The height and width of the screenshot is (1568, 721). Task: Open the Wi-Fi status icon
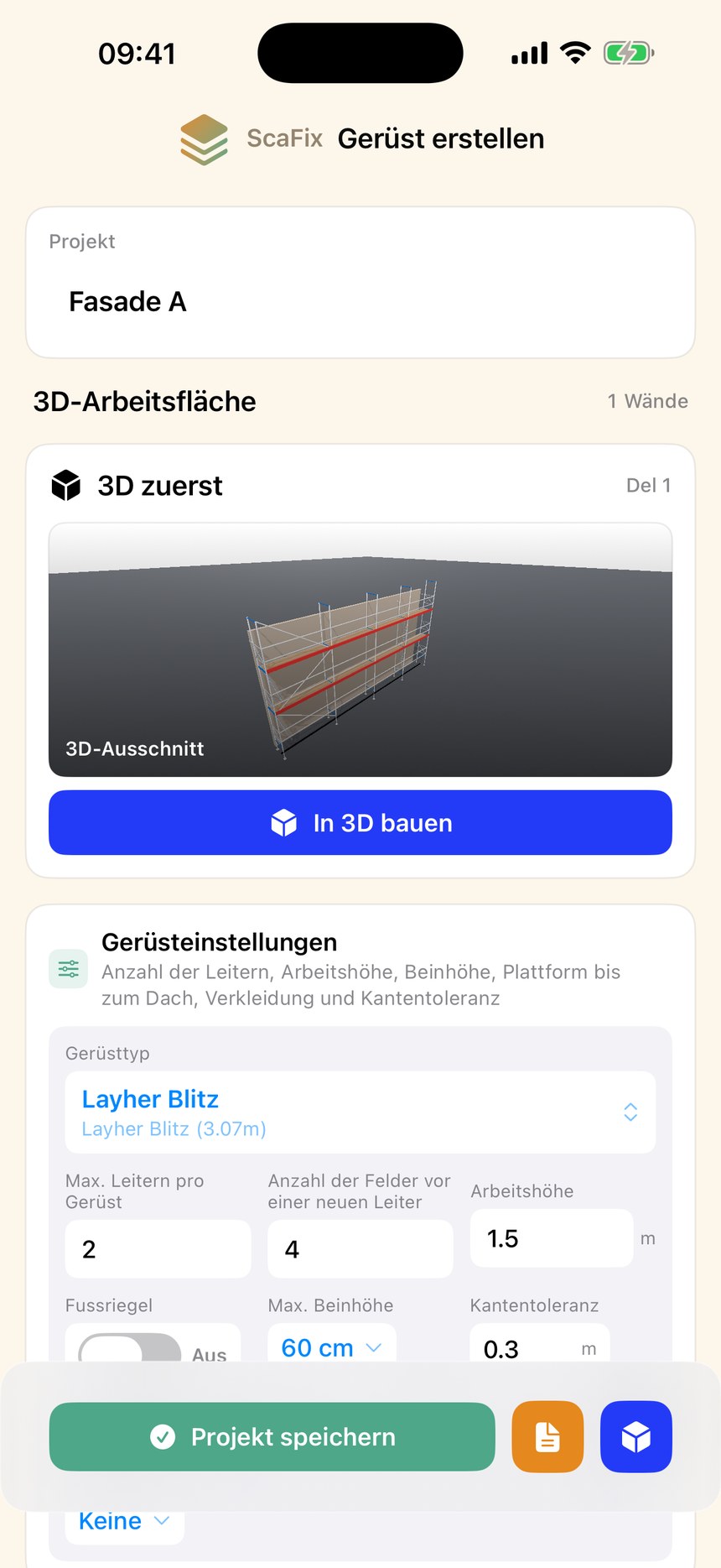[574, 52]
